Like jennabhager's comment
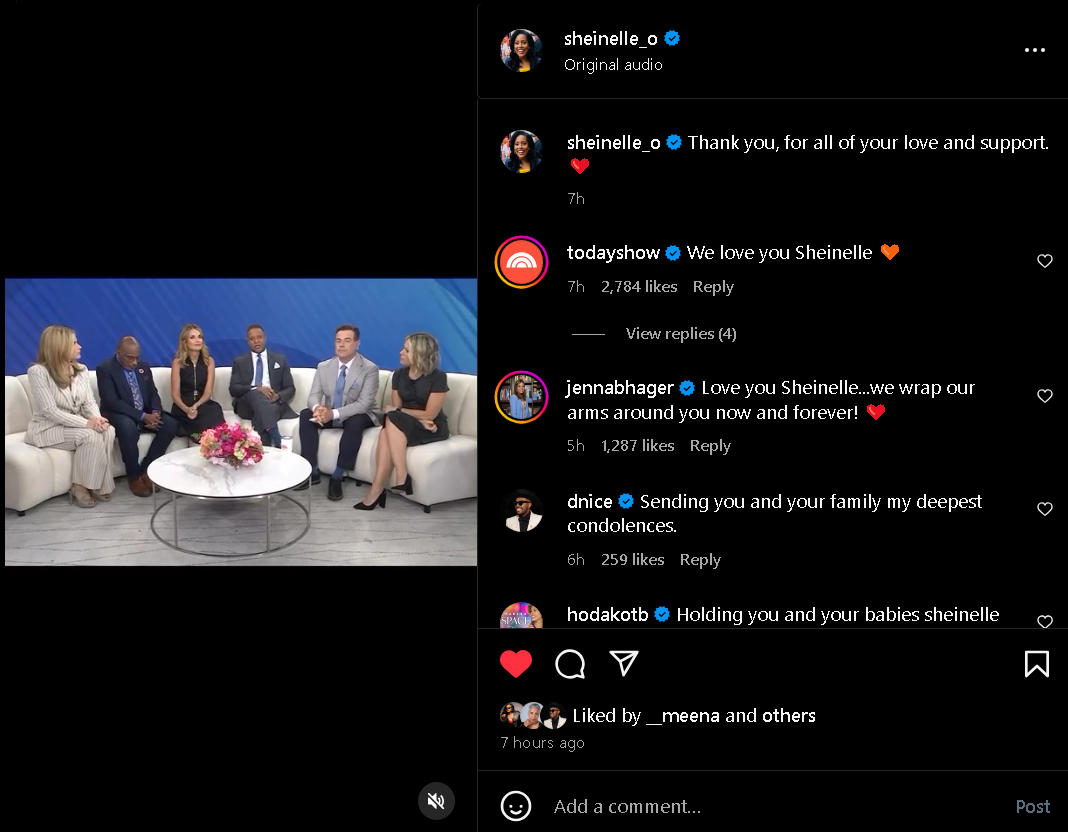 click(x=1045, y=396)
